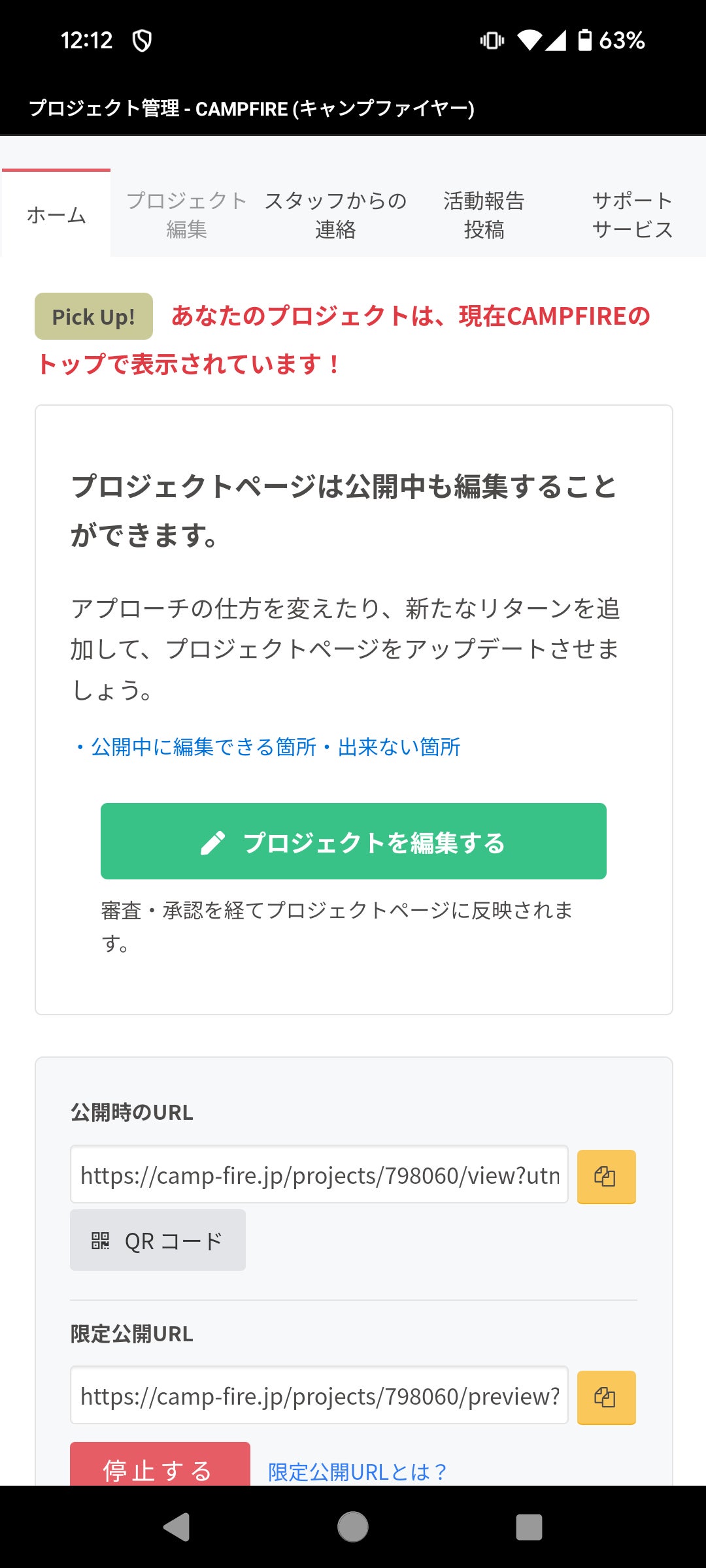The image size is (706, 1568).
Task: Tap the green プロジェクトを編集する button
Action: point(354,841)
